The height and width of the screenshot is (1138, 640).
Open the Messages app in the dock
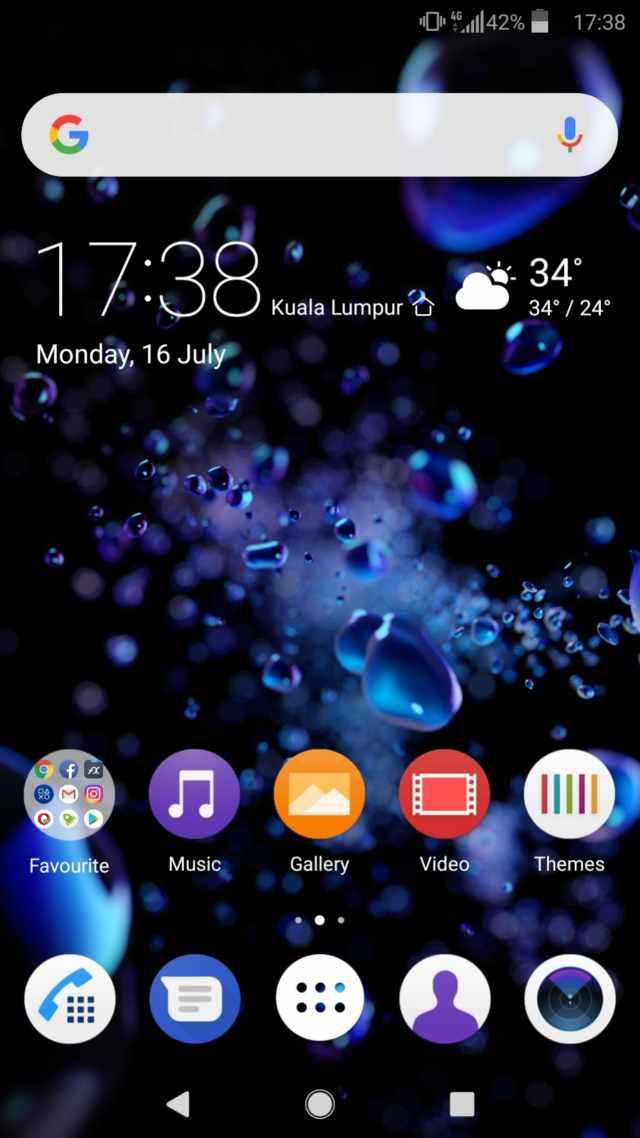(x=194, y=999)
